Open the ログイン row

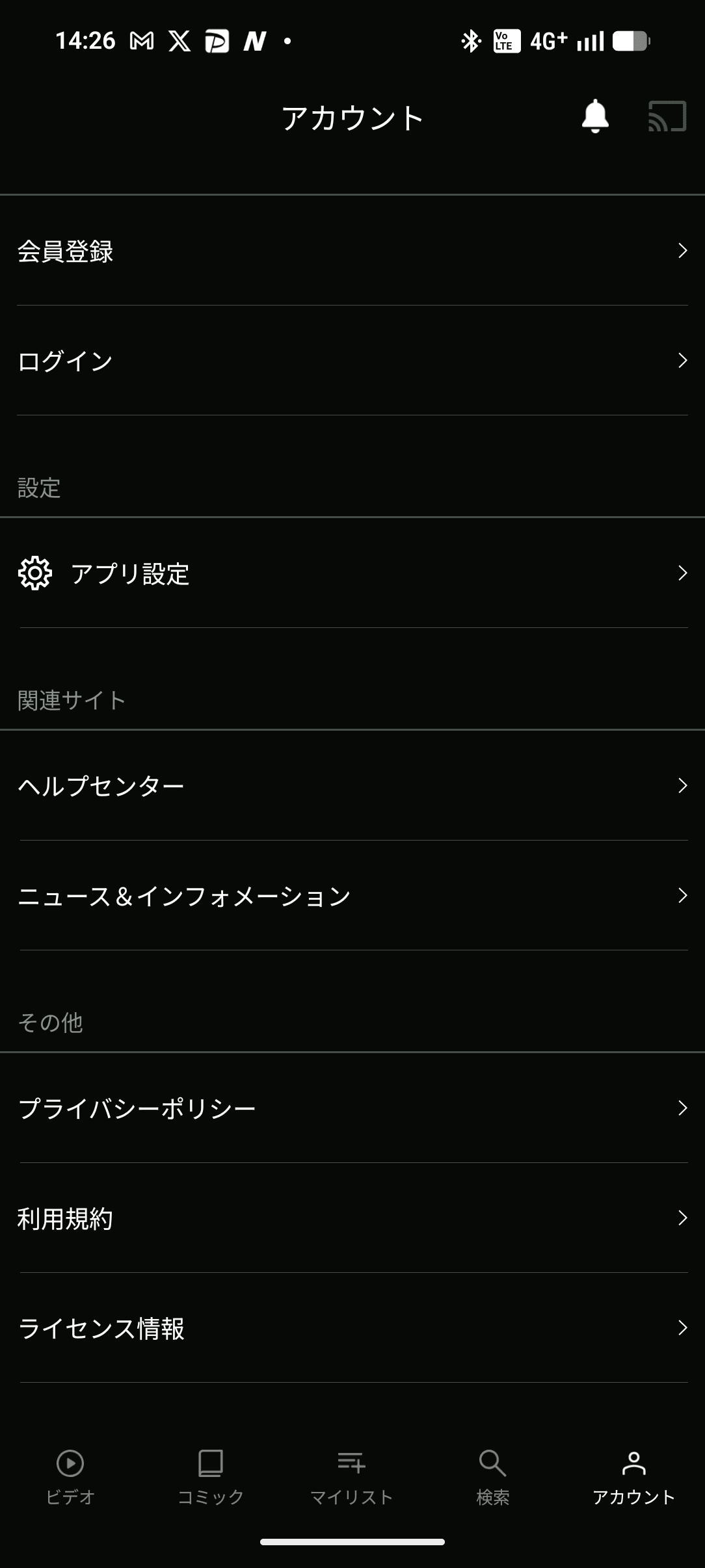[351, 361]
